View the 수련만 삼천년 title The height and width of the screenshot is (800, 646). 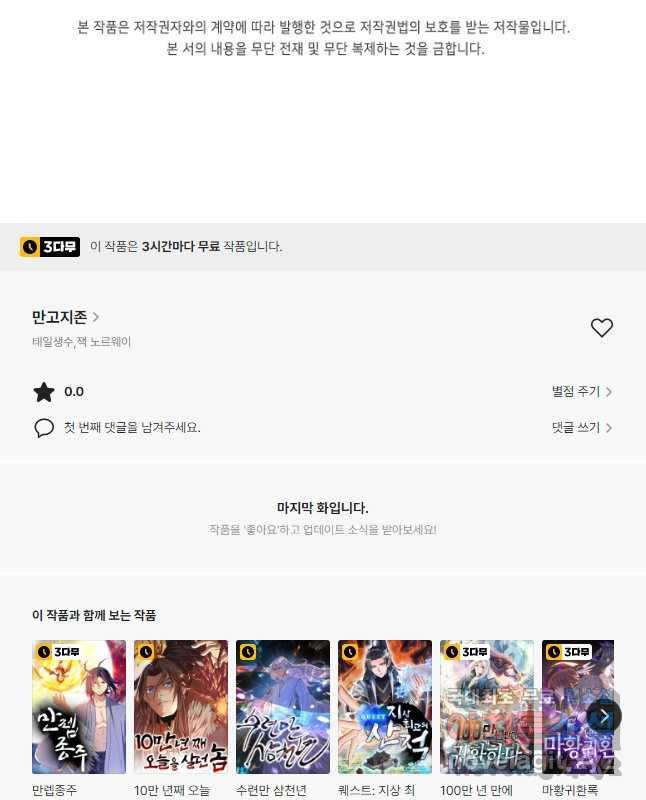tap(283, 707)
